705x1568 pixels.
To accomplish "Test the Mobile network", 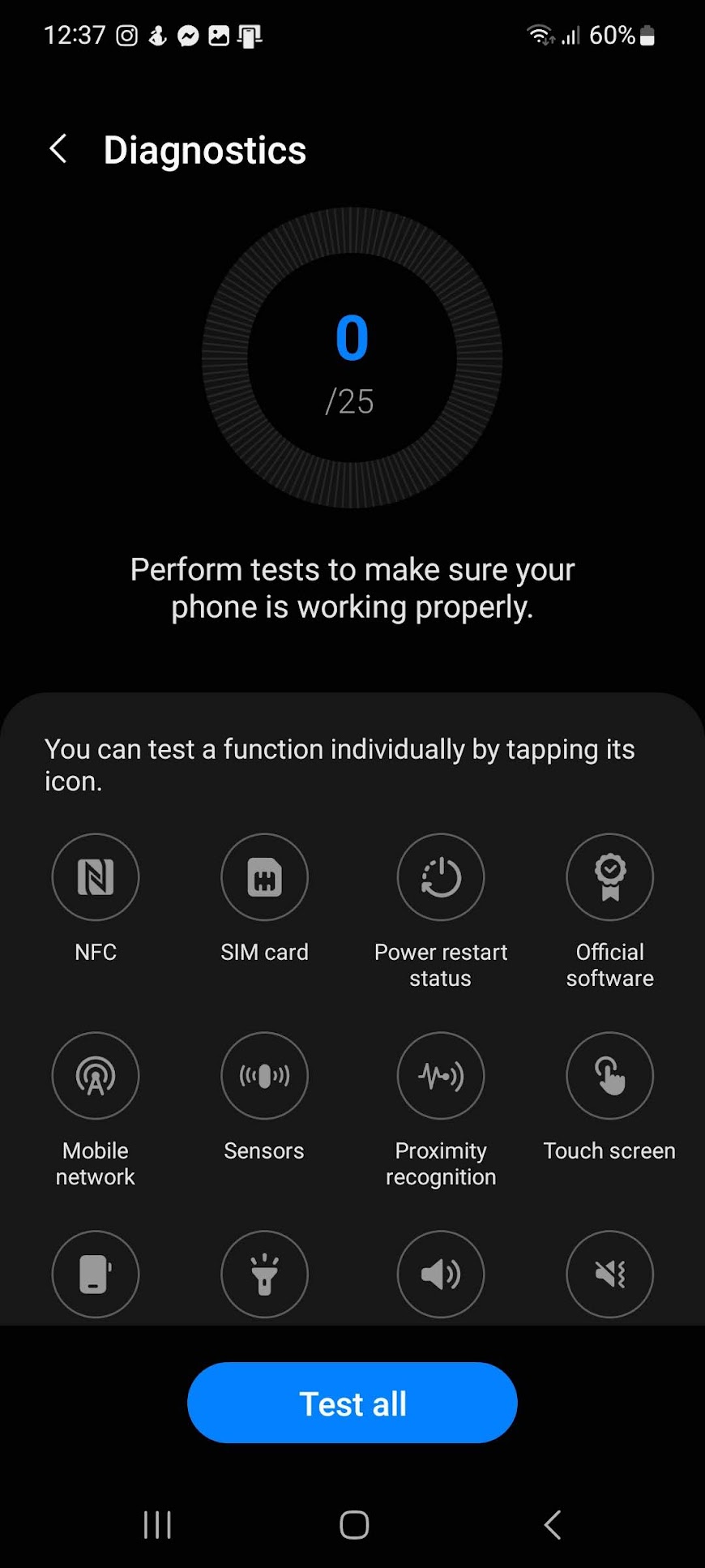I will tap(96, 1076).
